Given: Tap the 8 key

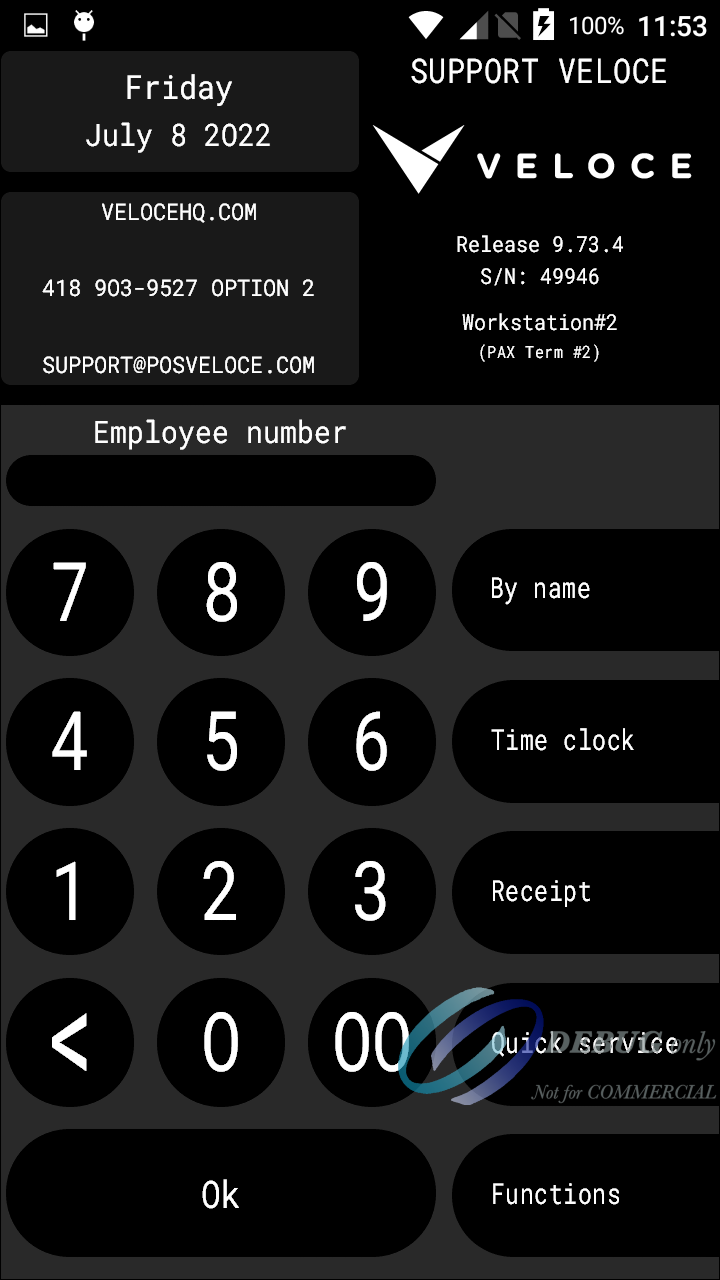Looking at the screenshot, I should tap(221, 592).
